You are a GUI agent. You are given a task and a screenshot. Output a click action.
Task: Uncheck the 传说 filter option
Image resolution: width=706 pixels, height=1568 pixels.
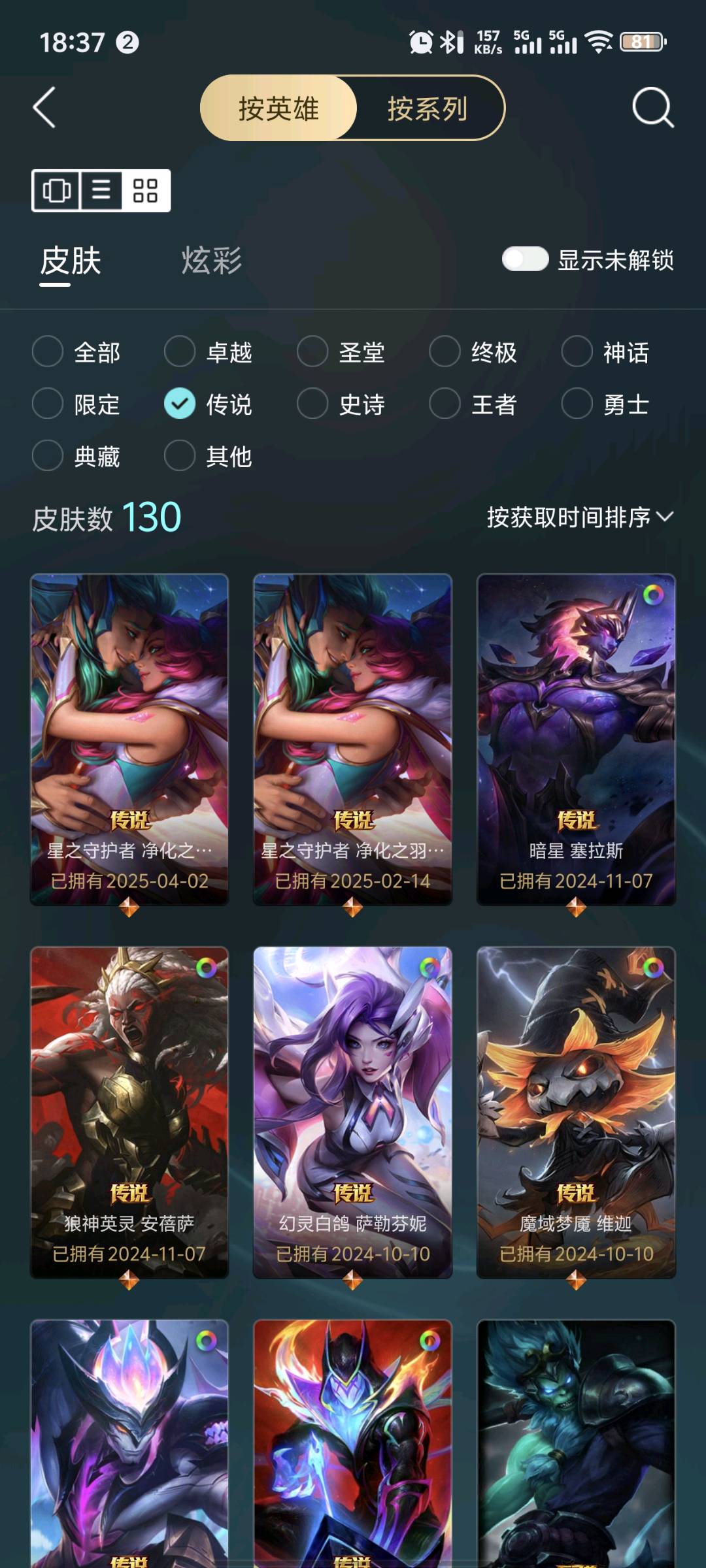[209, 404]
